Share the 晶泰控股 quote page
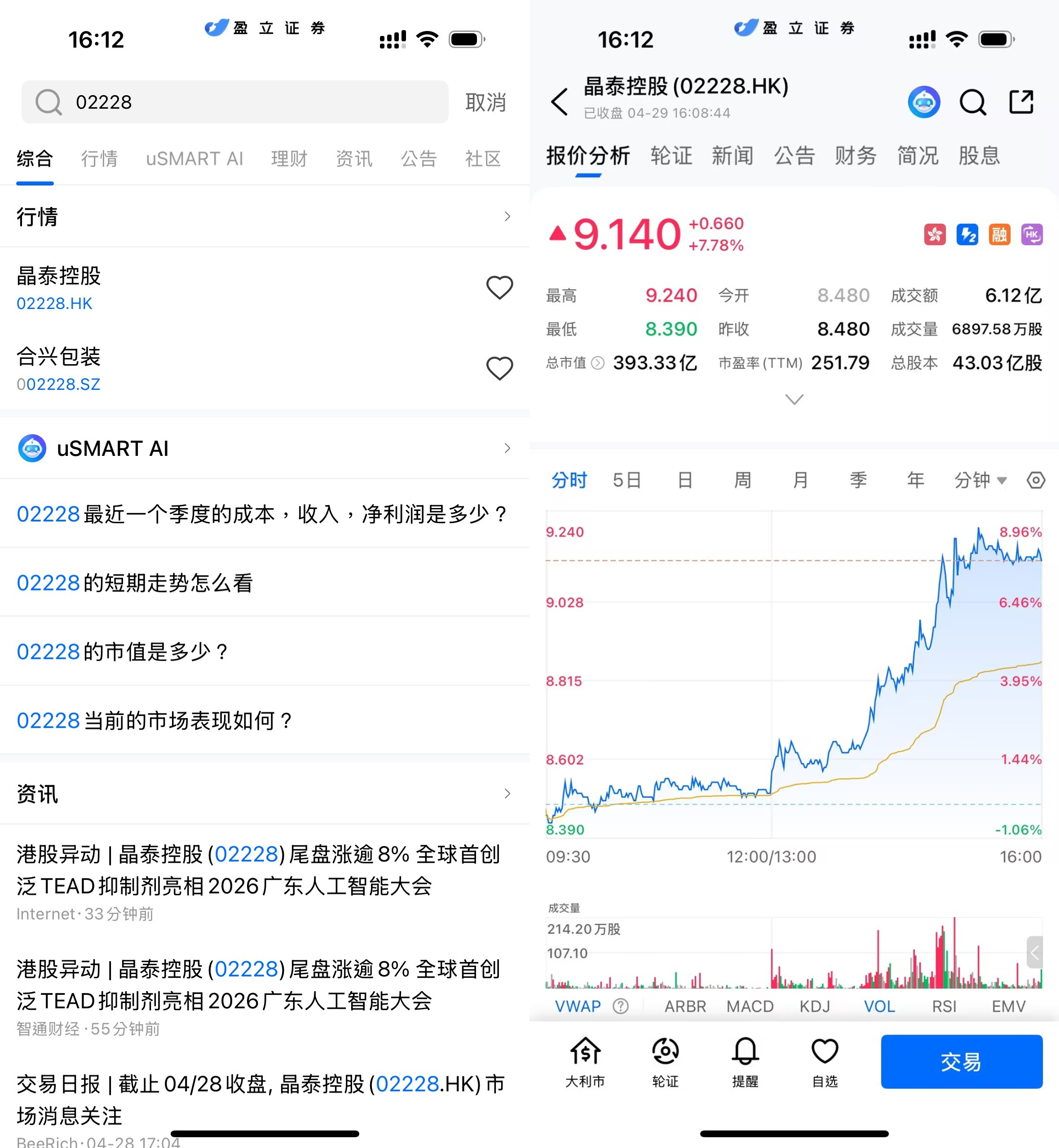Image resolution: width=1059 pixels, height=1148 pixels. click(x=1021, y=102)
